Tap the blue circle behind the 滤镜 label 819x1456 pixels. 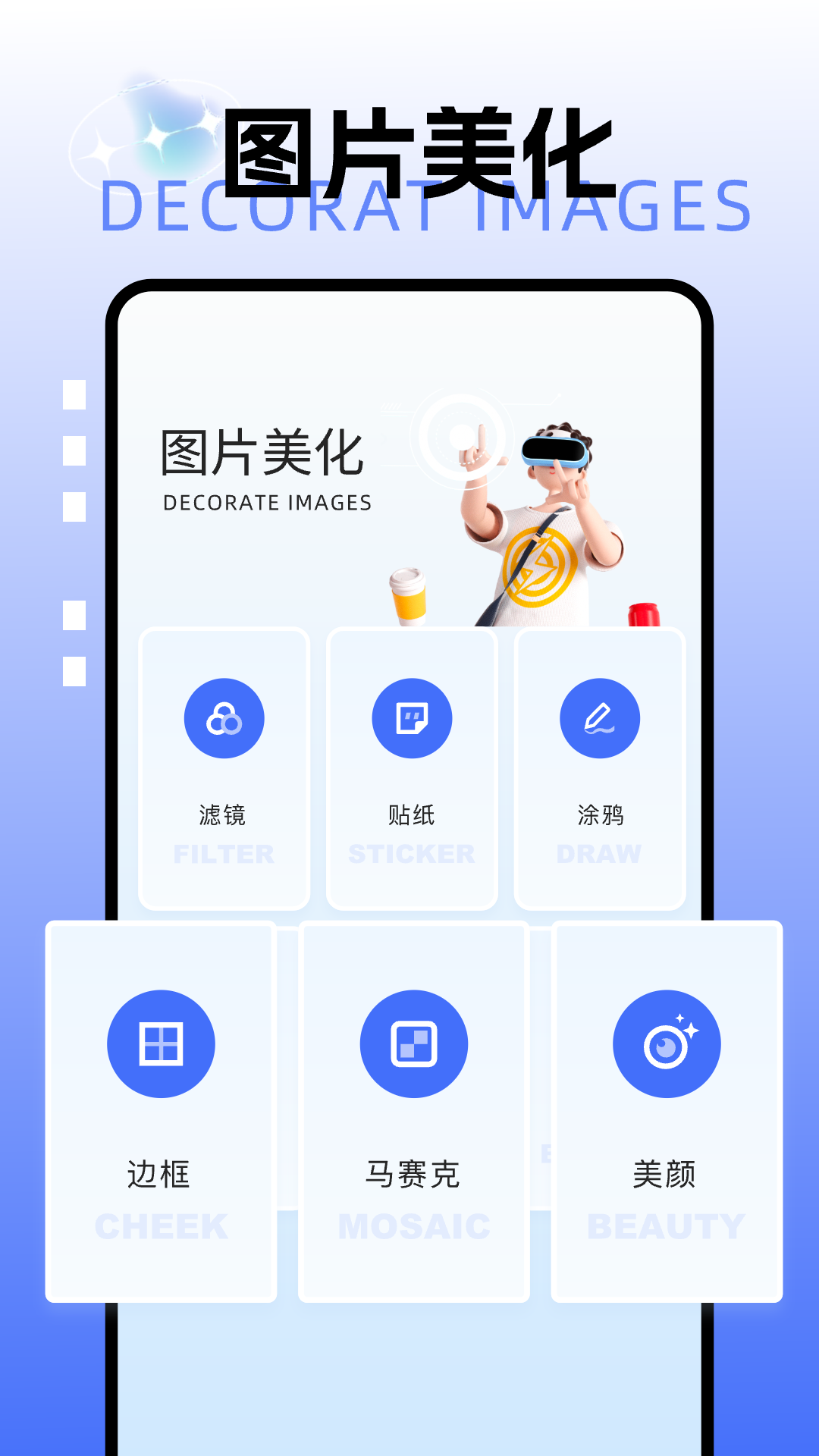224,717
